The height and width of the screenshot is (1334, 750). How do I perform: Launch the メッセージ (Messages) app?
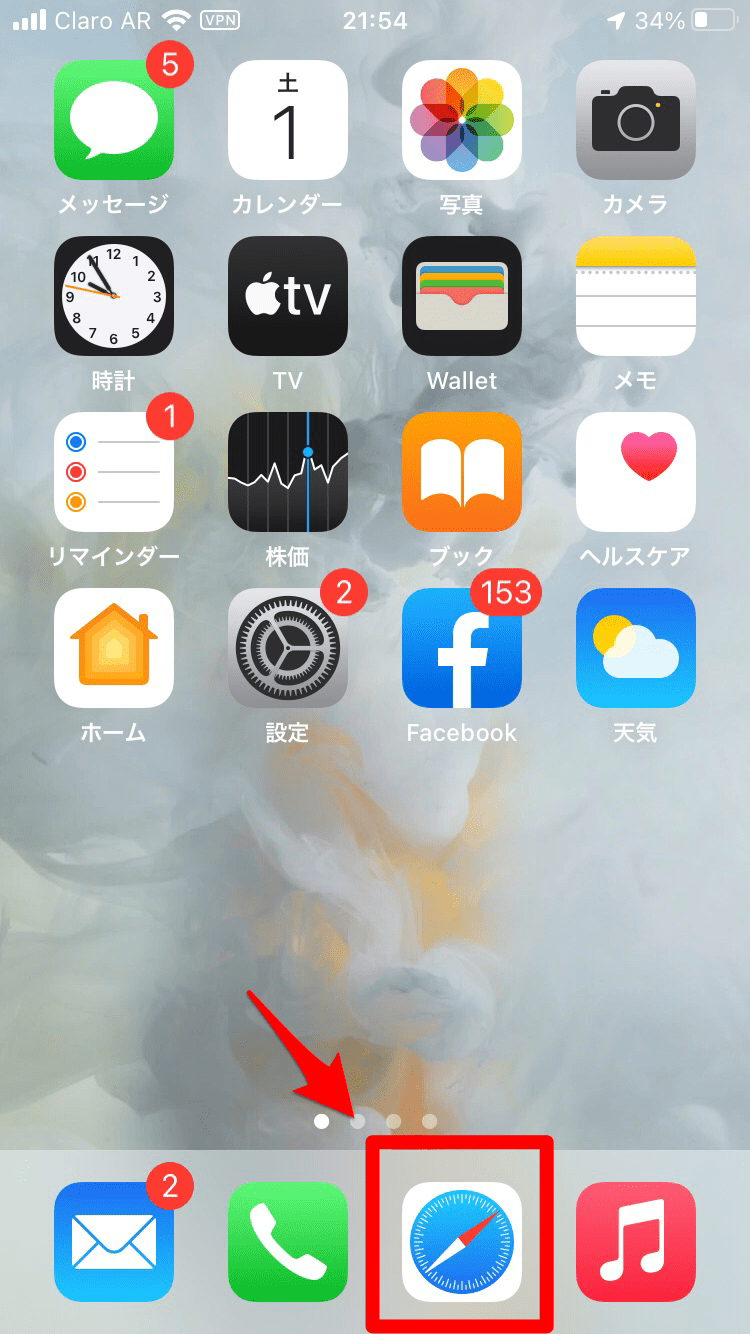point(113,119)
